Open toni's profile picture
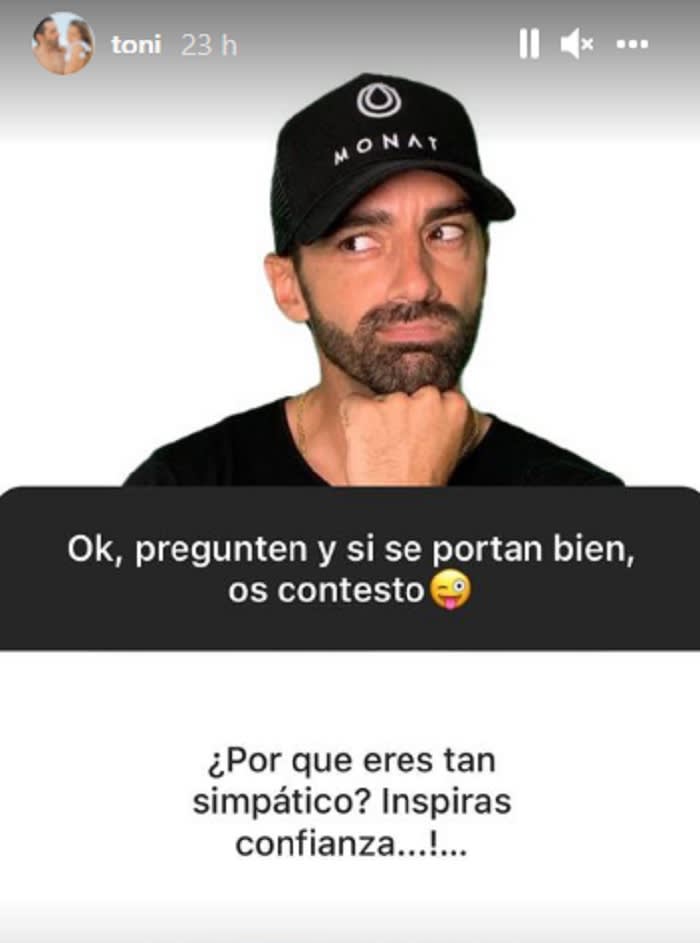The width and height of the screenshot is (700, 943). coord(62,44)
